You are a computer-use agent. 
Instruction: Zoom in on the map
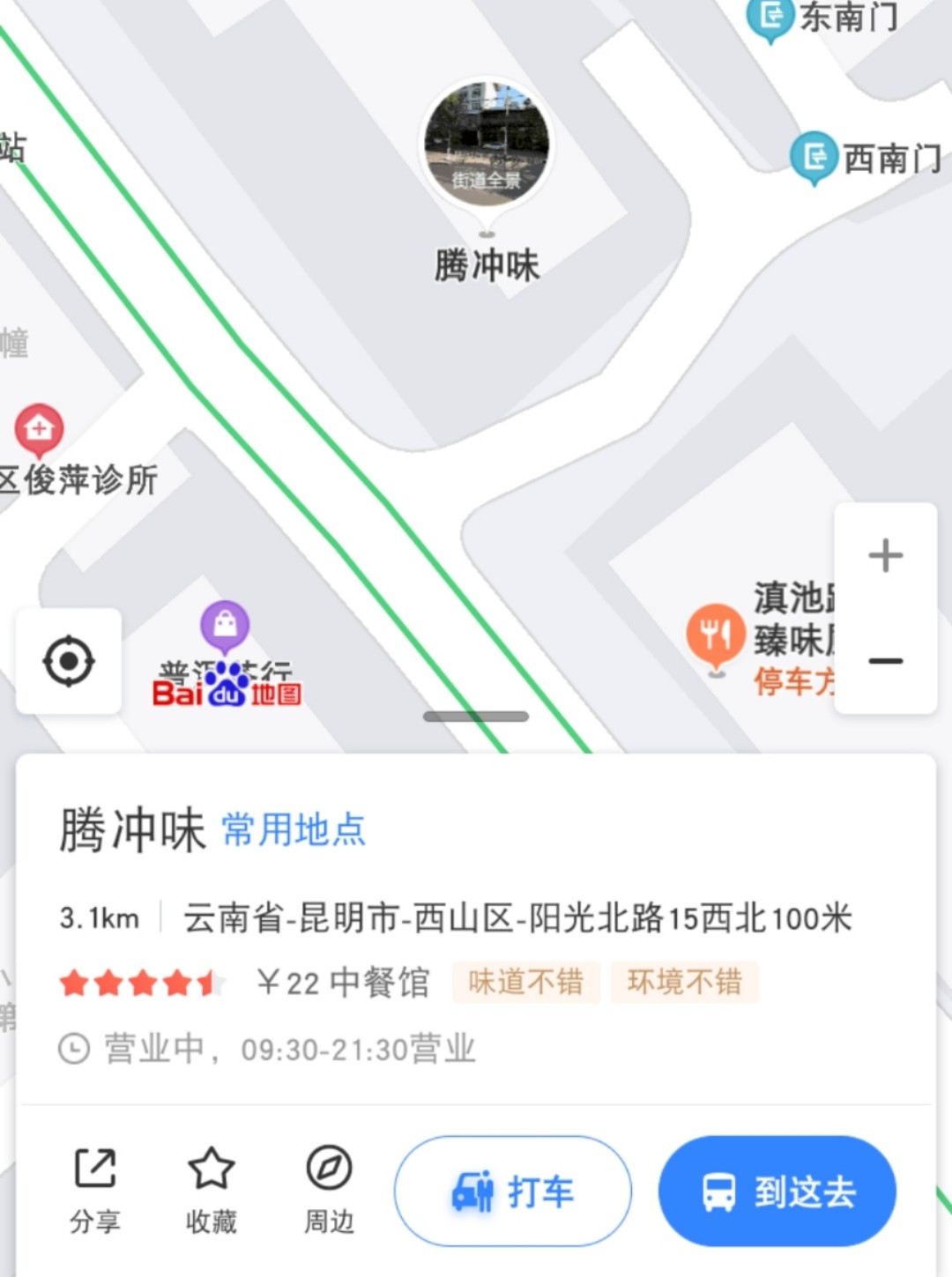point(885,556)
